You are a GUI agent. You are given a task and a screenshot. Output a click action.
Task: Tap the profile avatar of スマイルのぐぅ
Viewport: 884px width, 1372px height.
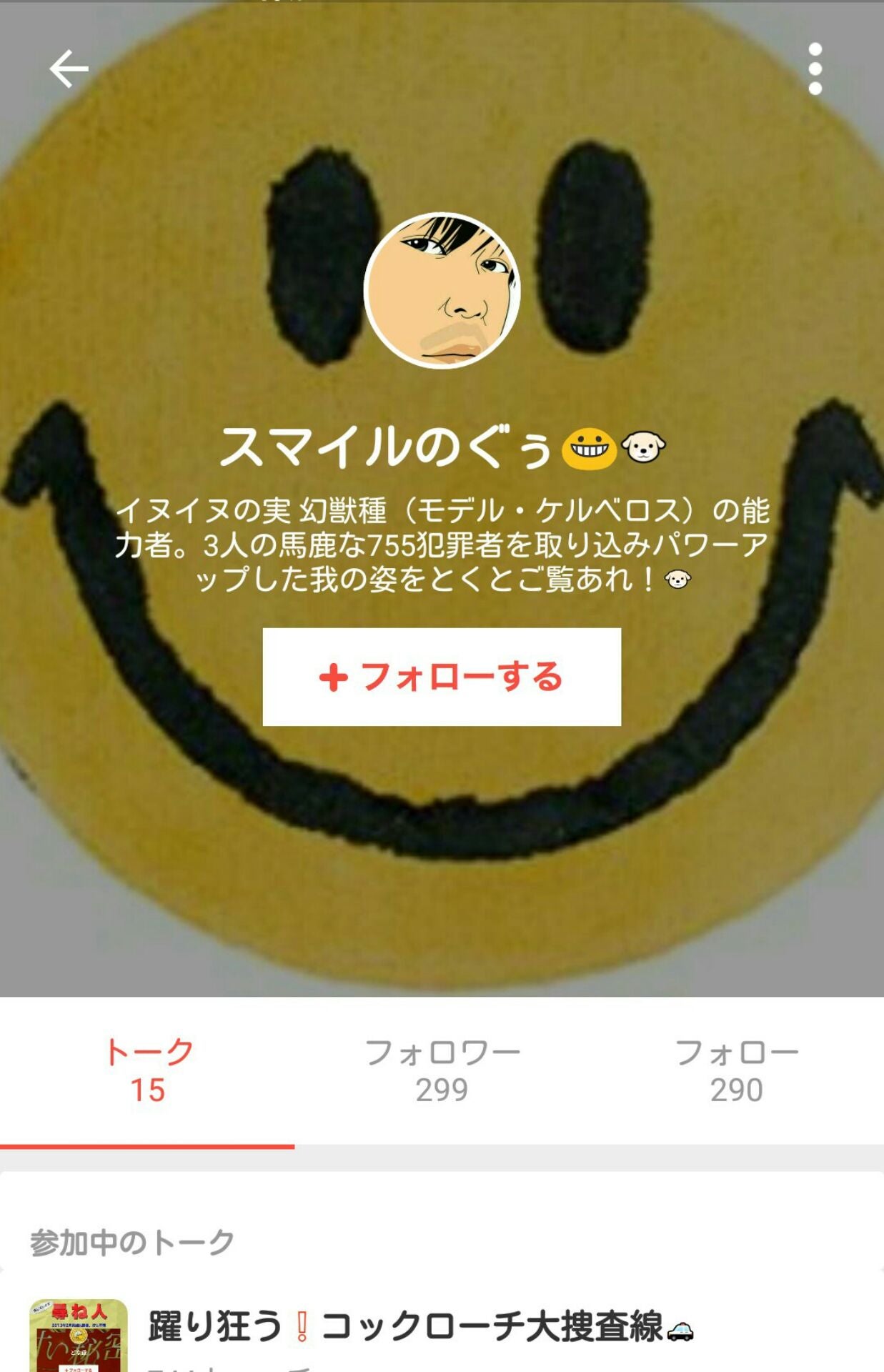(x=442, y=289)
